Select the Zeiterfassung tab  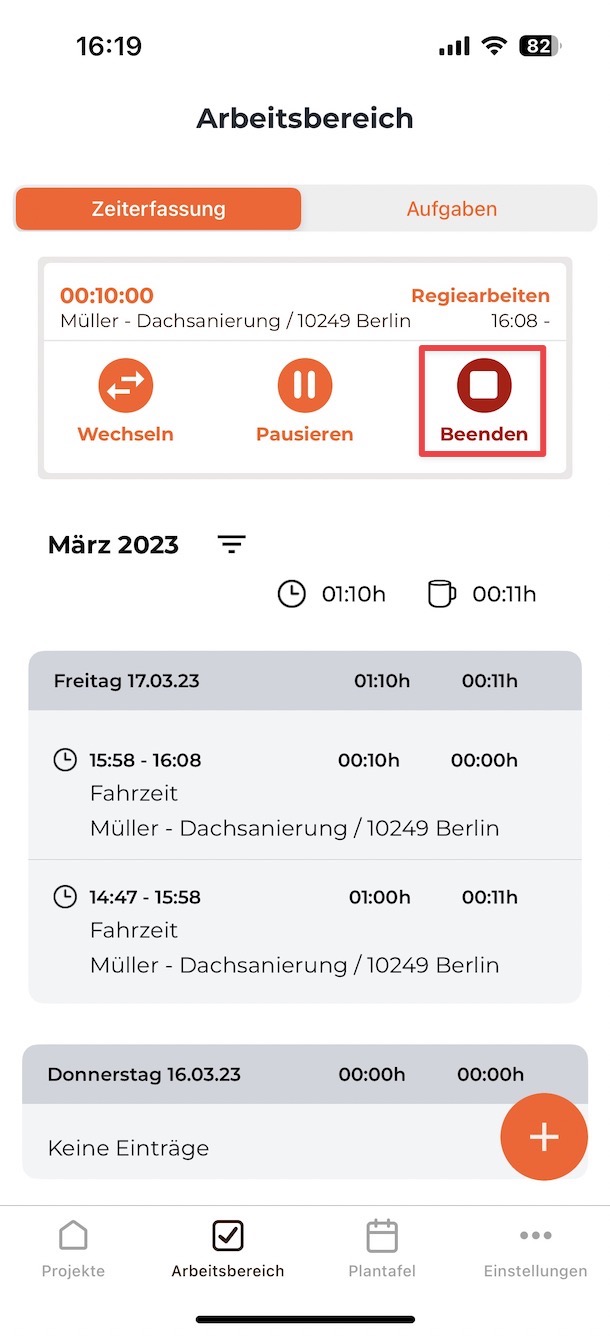[158, 209]
